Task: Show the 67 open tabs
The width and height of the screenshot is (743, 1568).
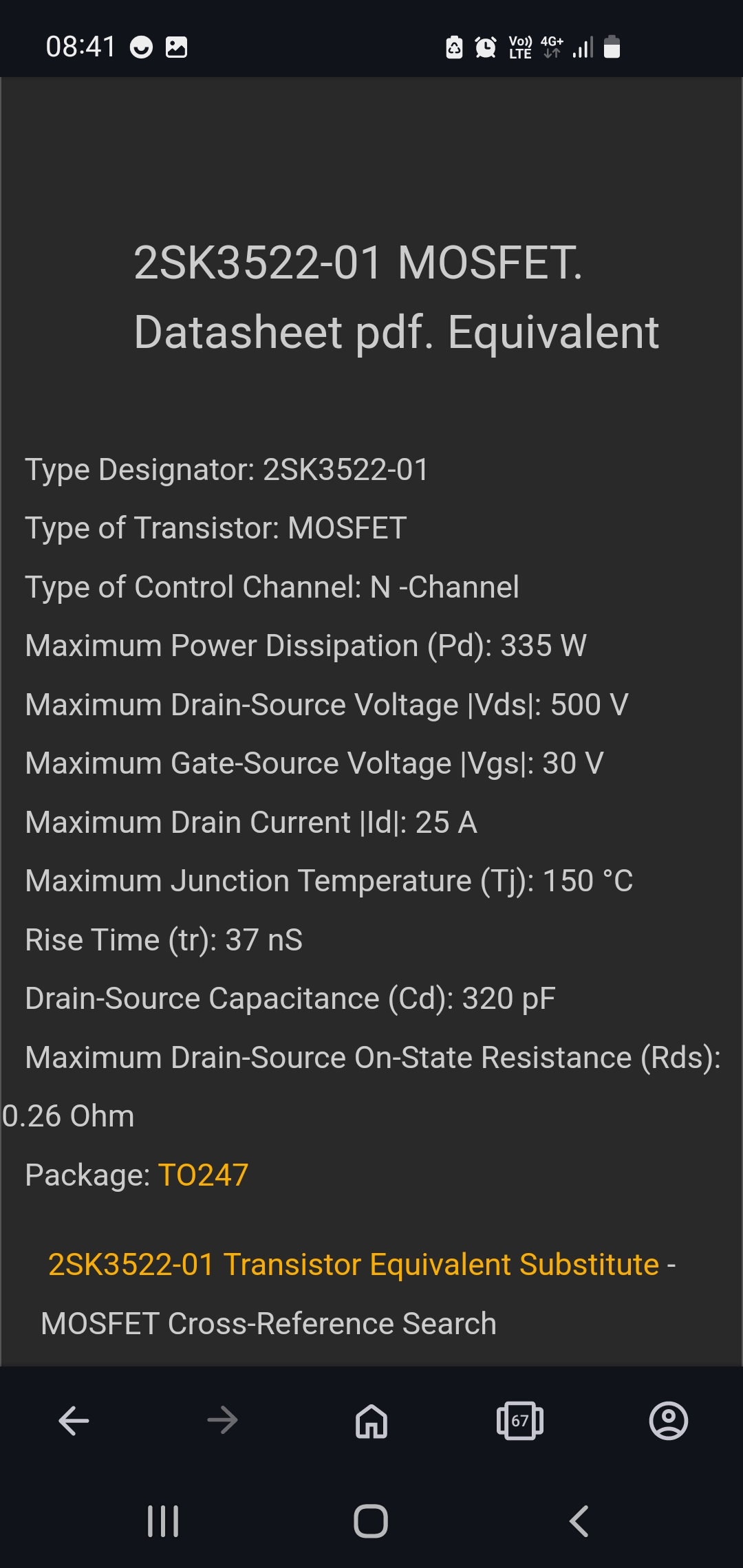Action: click(520, 1421)
